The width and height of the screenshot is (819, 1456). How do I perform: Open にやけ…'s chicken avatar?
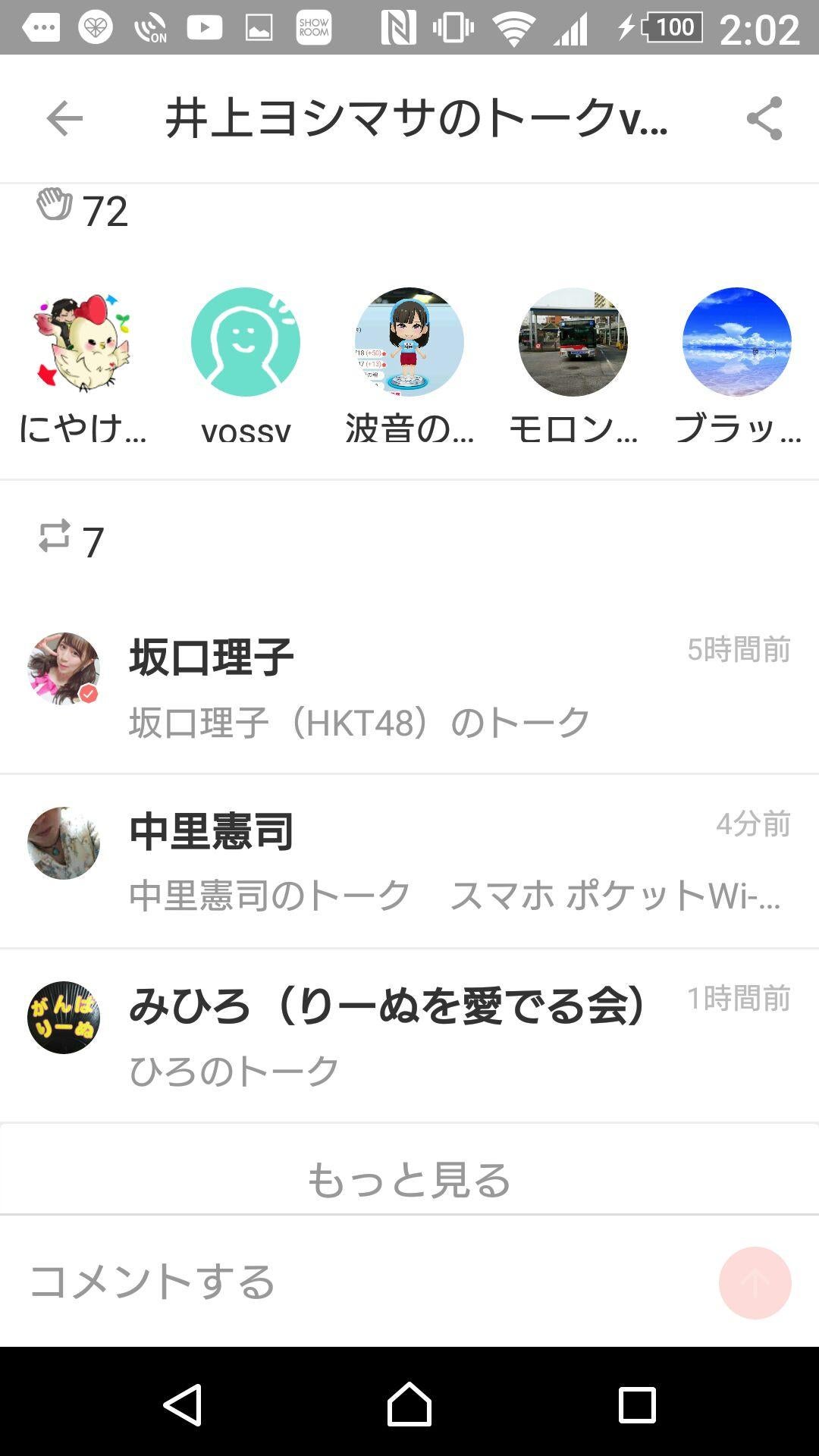[x=81, y=343]
